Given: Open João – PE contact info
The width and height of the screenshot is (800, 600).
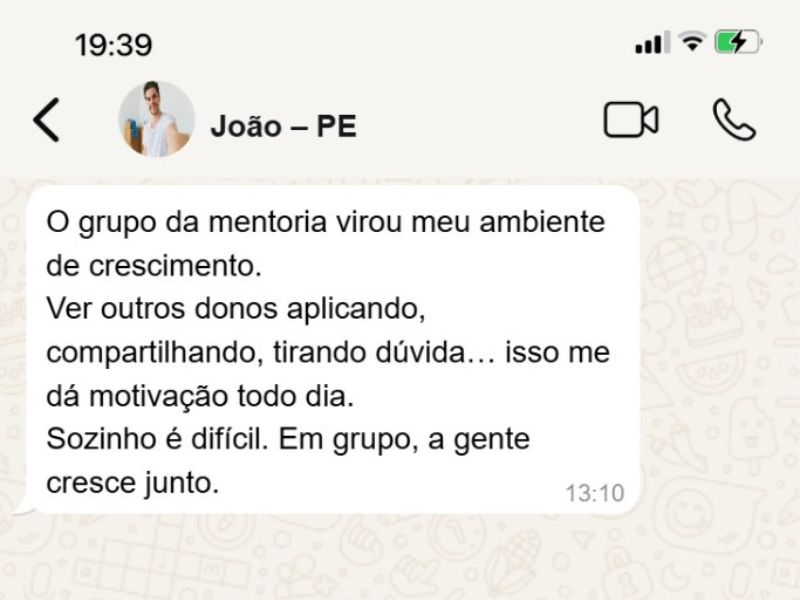Looking at the screenshot, I should point(283,127).
